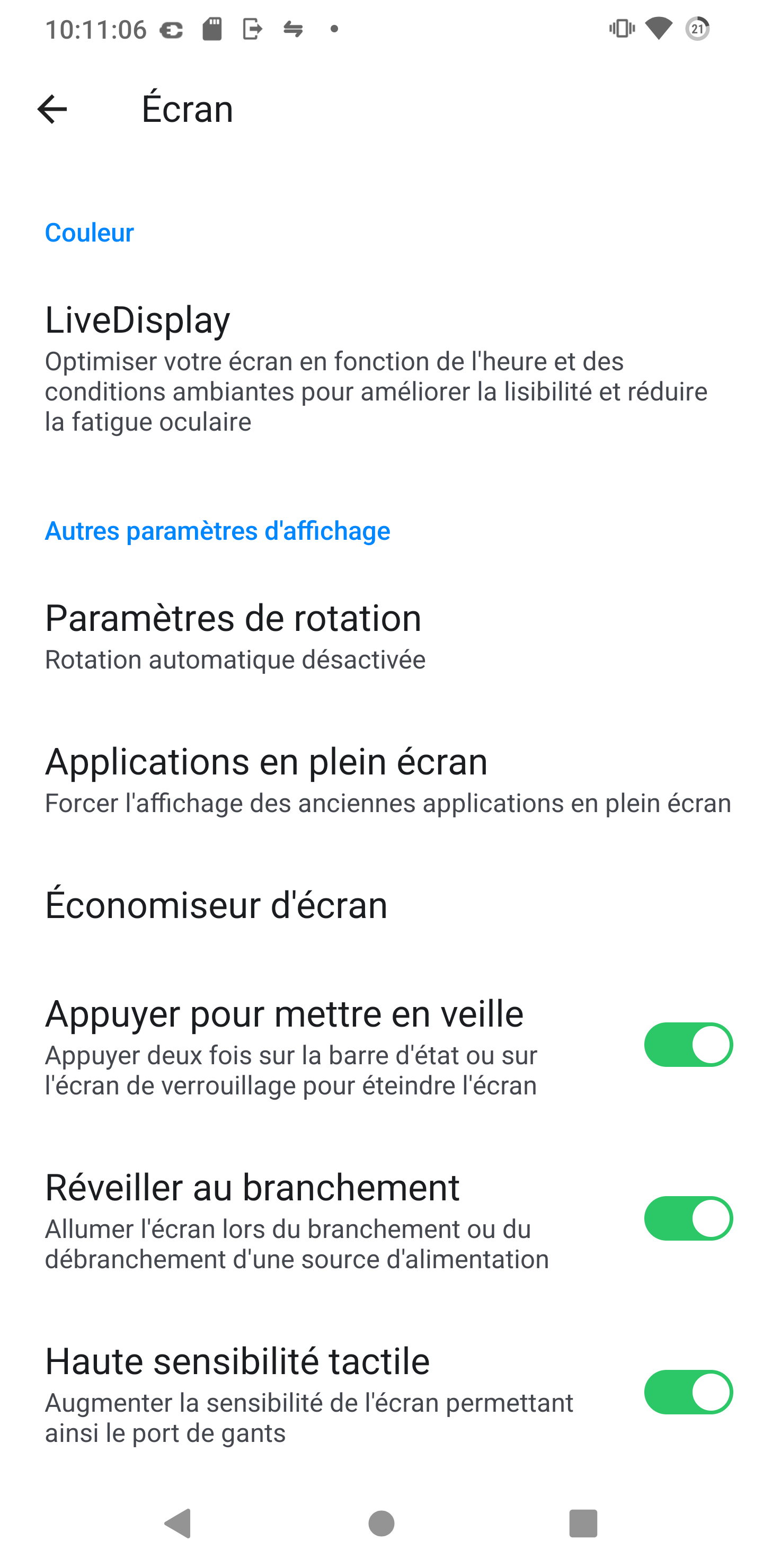
Task: Turn off Réveiller au branchement
Action: [688, 1218]
